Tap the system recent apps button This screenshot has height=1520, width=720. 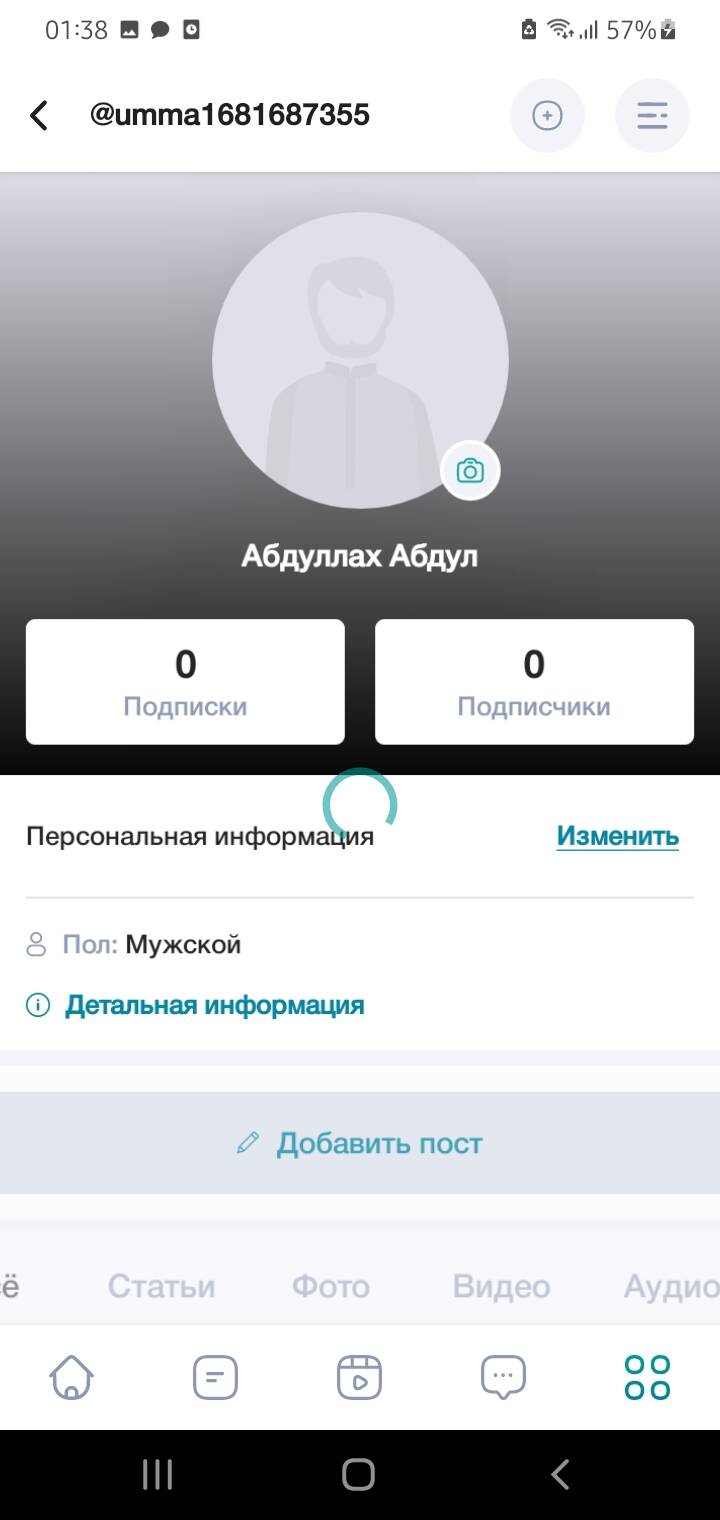[x=158, y=1474]
